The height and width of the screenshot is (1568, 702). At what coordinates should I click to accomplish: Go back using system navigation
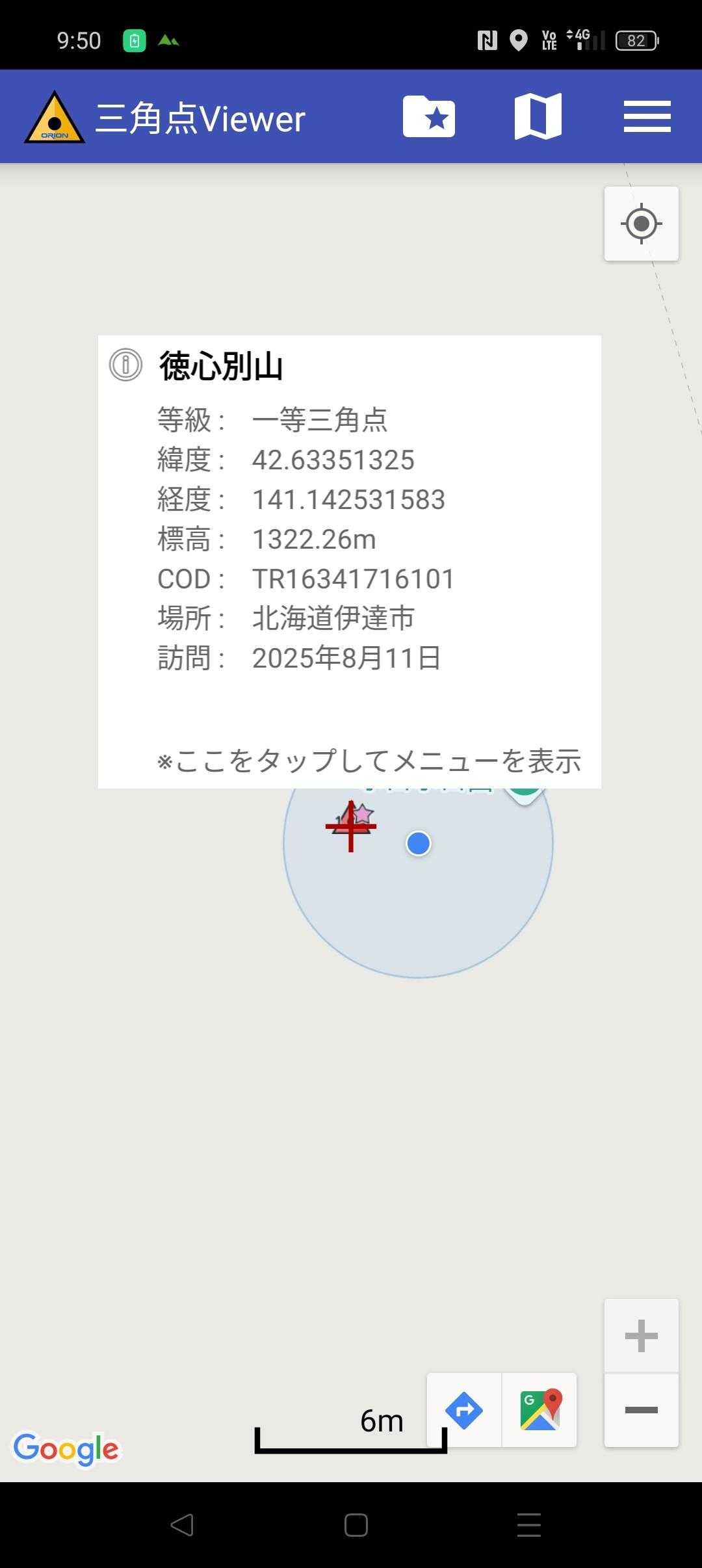tap(181, 1524)
